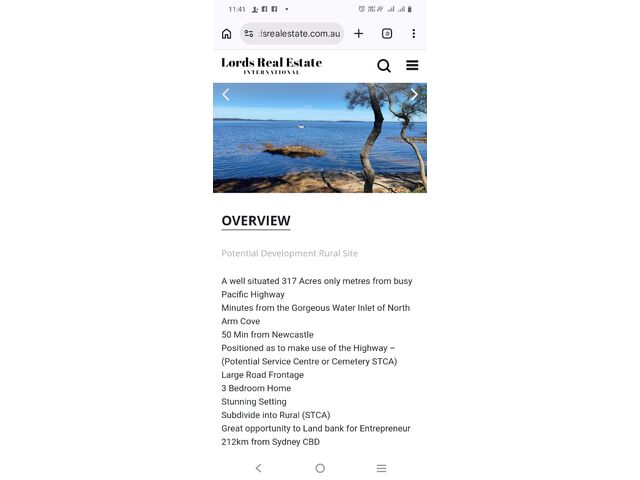Viewport: 640px width, 480px height.
Task: Go to the Lords Real Estate homepage
Action: pos(271,65)
